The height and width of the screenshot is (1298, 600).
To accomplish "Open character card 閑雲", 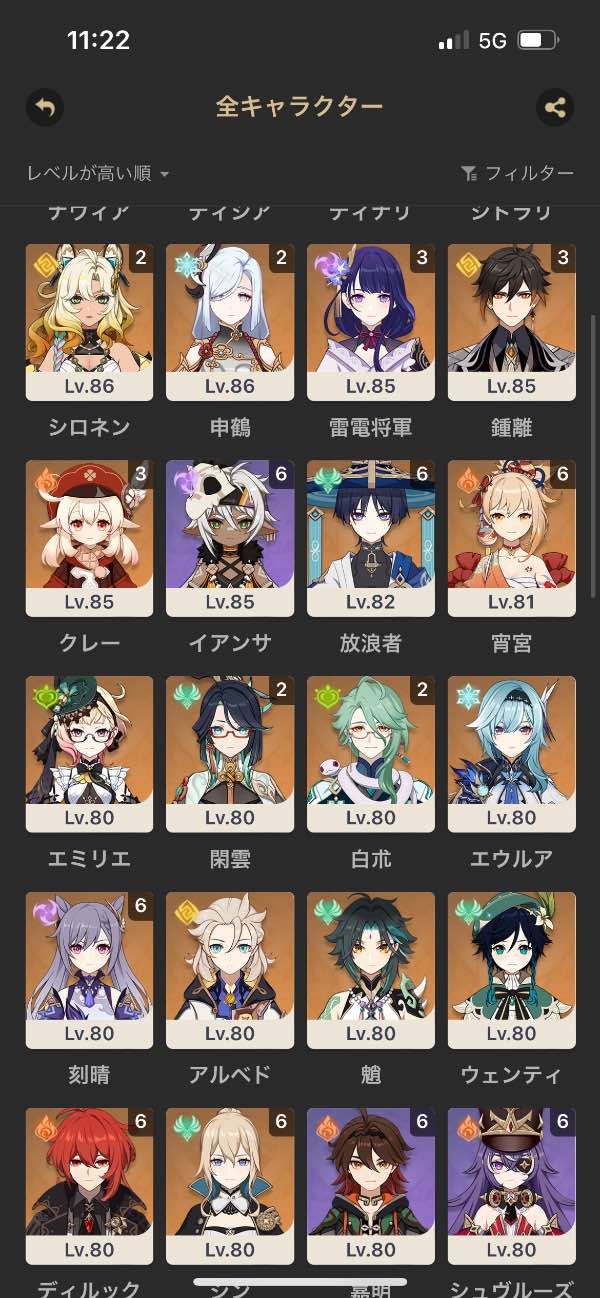I will pos(230,754).
